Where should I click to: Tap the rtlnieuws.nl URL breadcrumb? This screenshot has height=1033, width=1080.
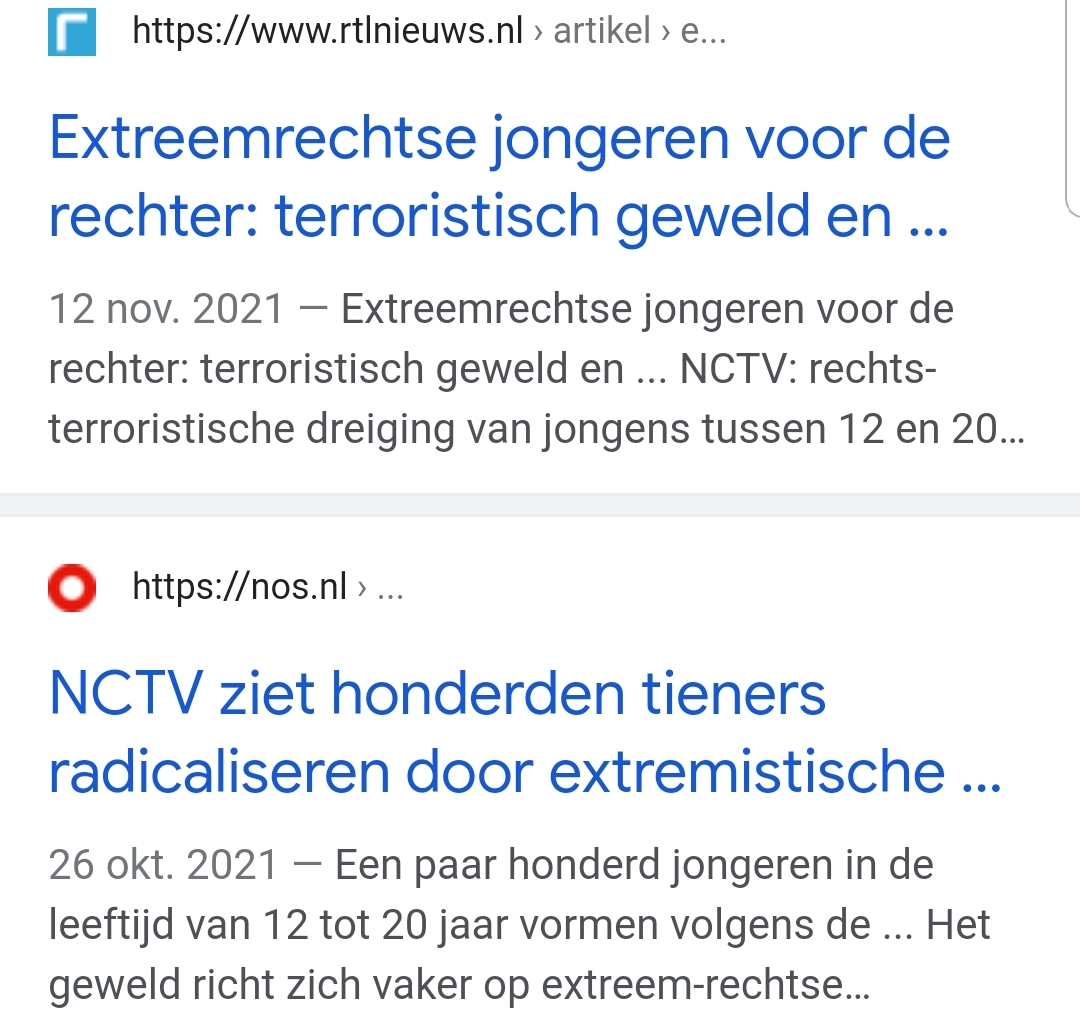(328, 32)
